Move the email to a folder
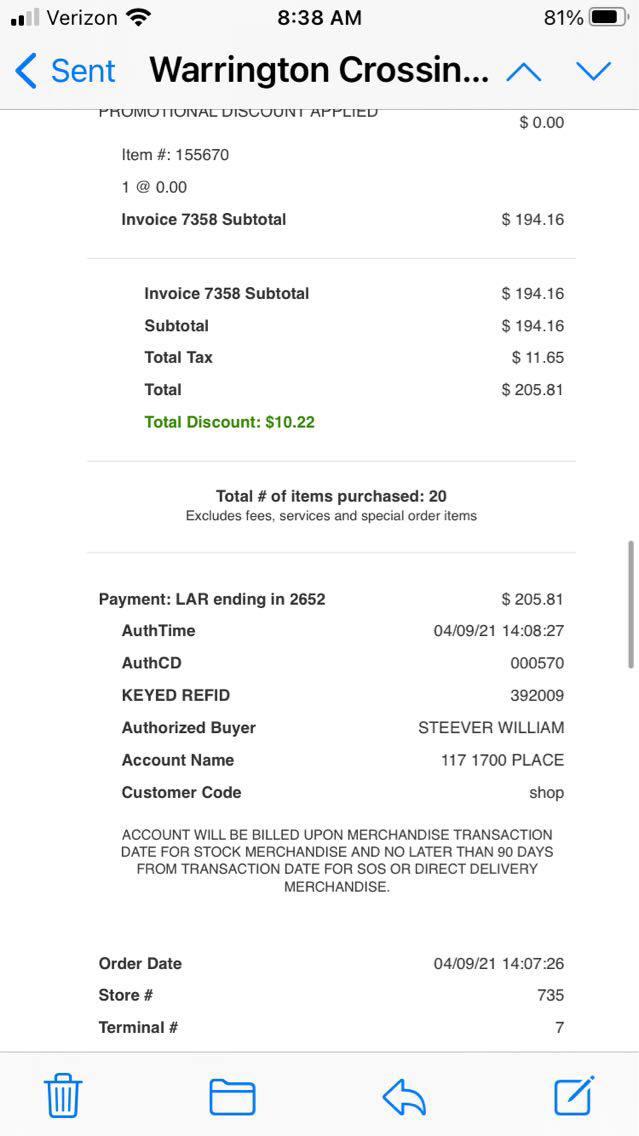The image size is (639, 1136). 232,1096
